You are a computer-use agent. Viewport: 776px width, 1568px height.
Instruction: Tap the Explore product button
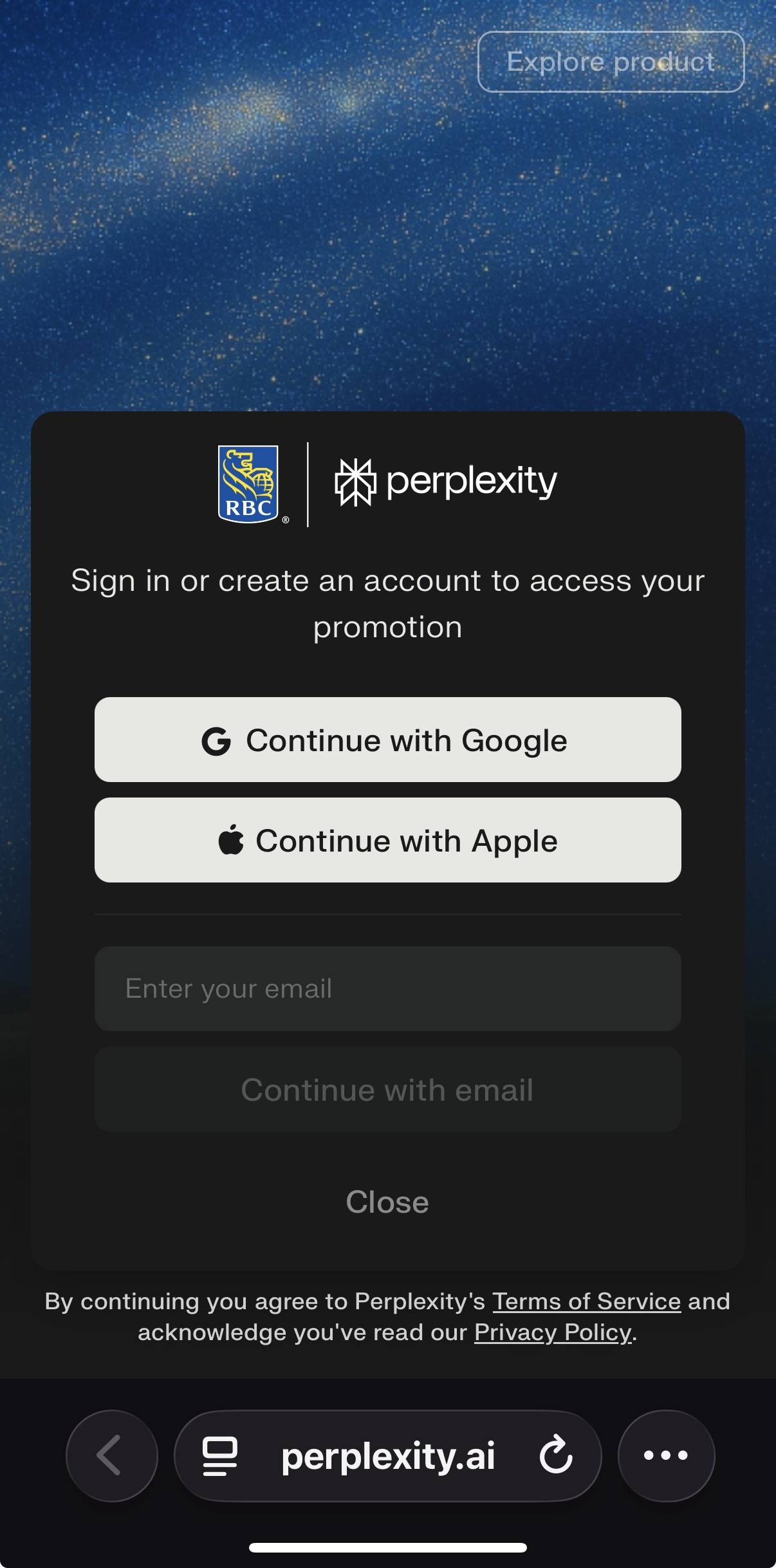(x=611, y=62)
